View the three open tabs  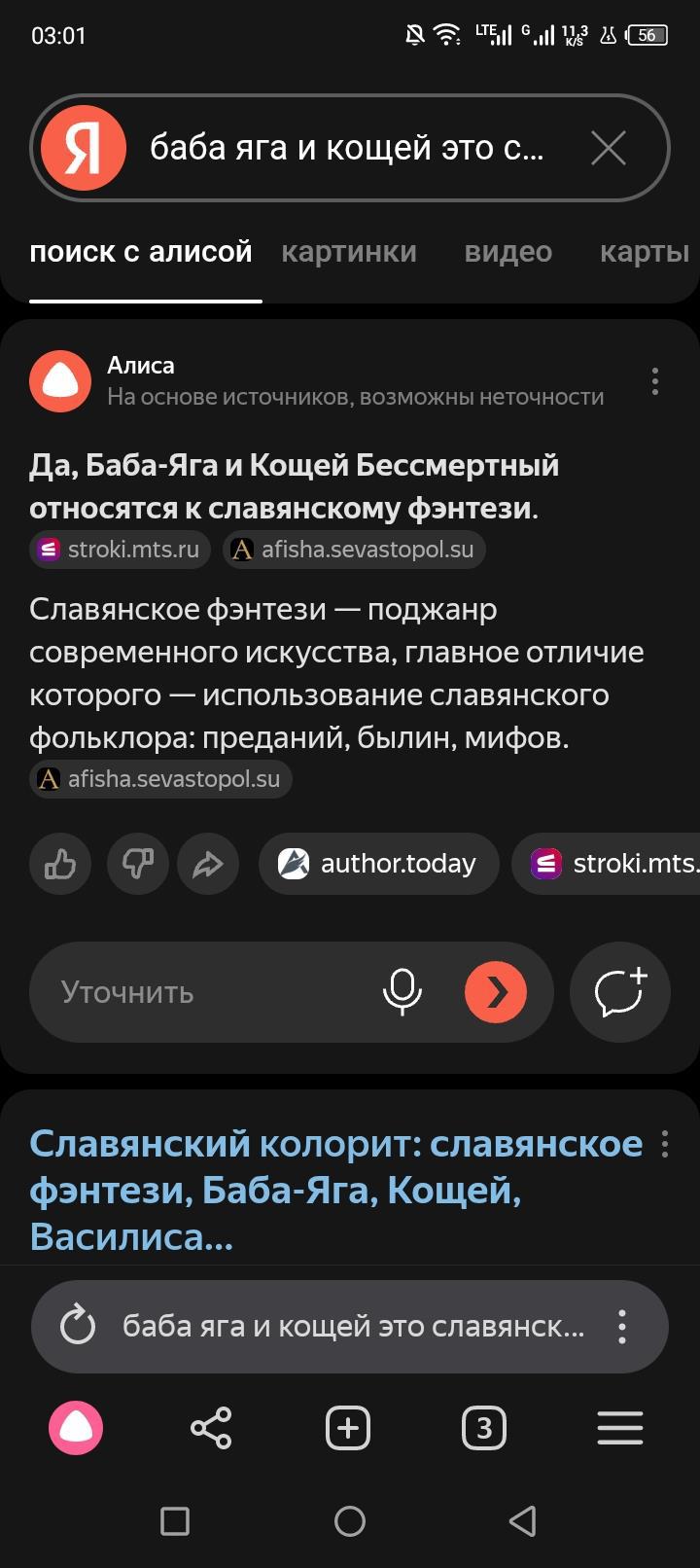pos(483,1428)
